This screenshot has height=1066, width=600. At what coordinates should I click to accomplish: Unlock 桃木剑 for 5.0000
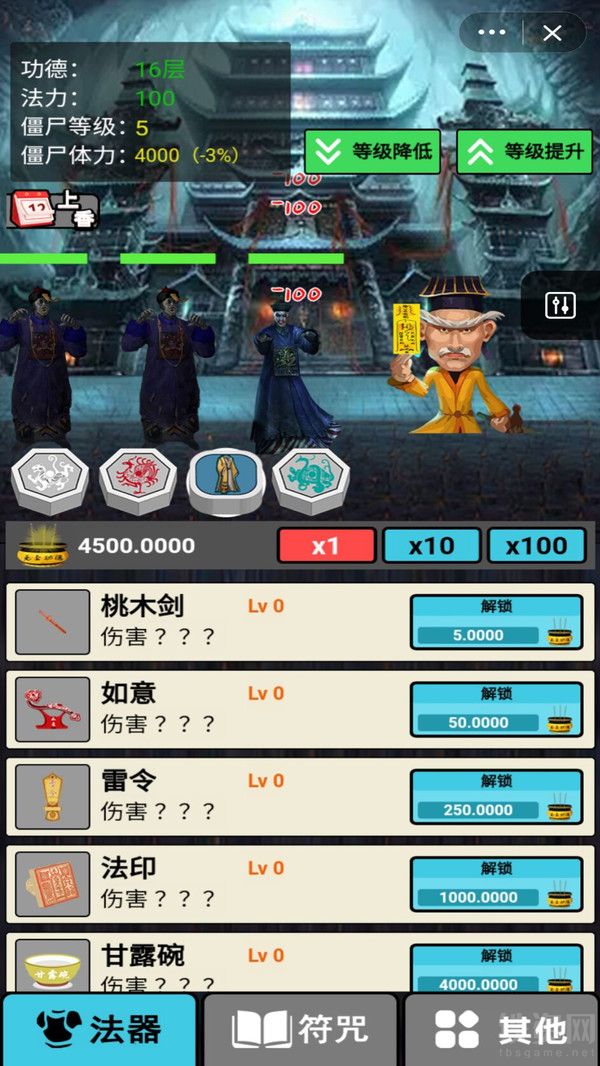click(x=496, y=622)
